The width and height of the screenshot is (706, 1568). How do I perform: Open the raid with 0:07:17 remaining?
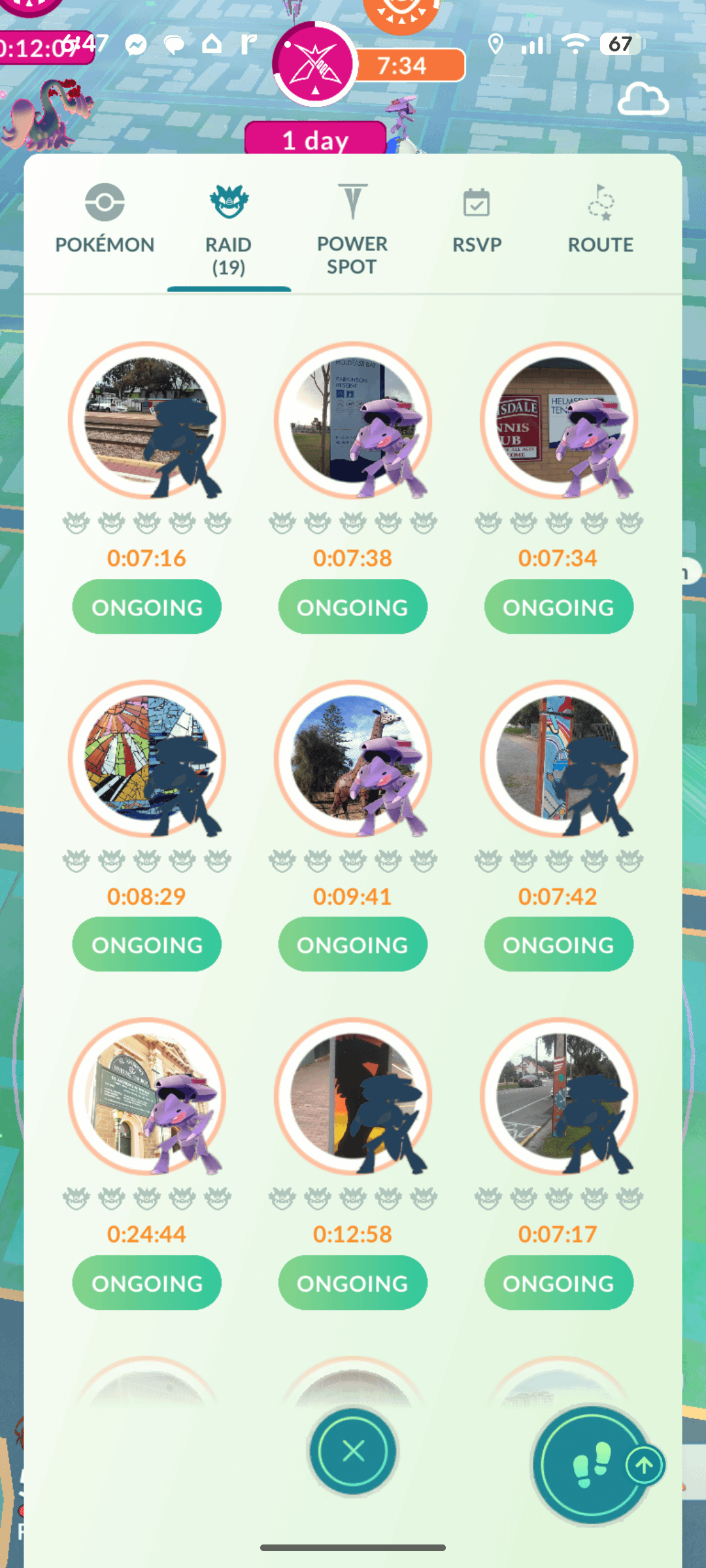(x=559, y=1097)
